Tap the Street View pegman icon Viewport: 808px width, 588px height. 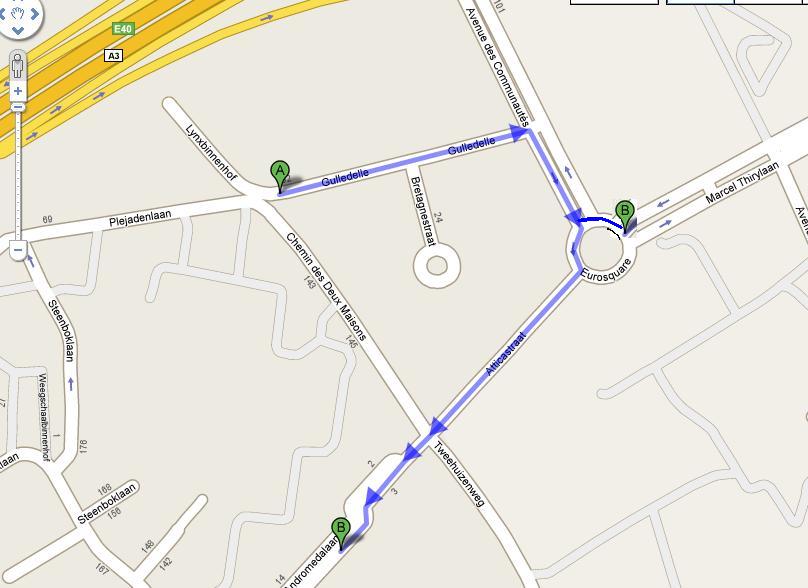pos(18,66)
